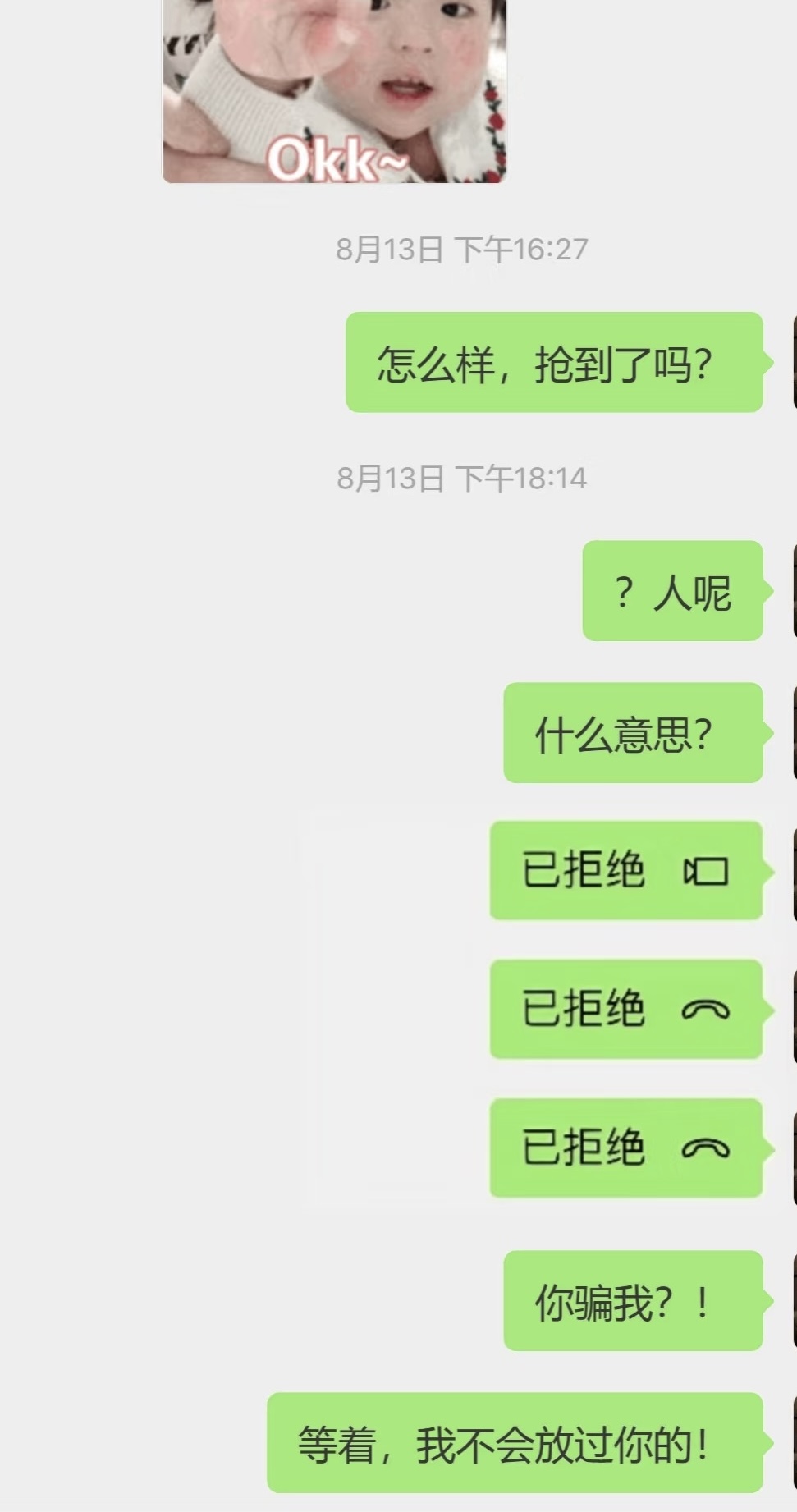Redial the rejected video call bubble
This screenshot has height=1512, width=797.
(x=625, y=870)
